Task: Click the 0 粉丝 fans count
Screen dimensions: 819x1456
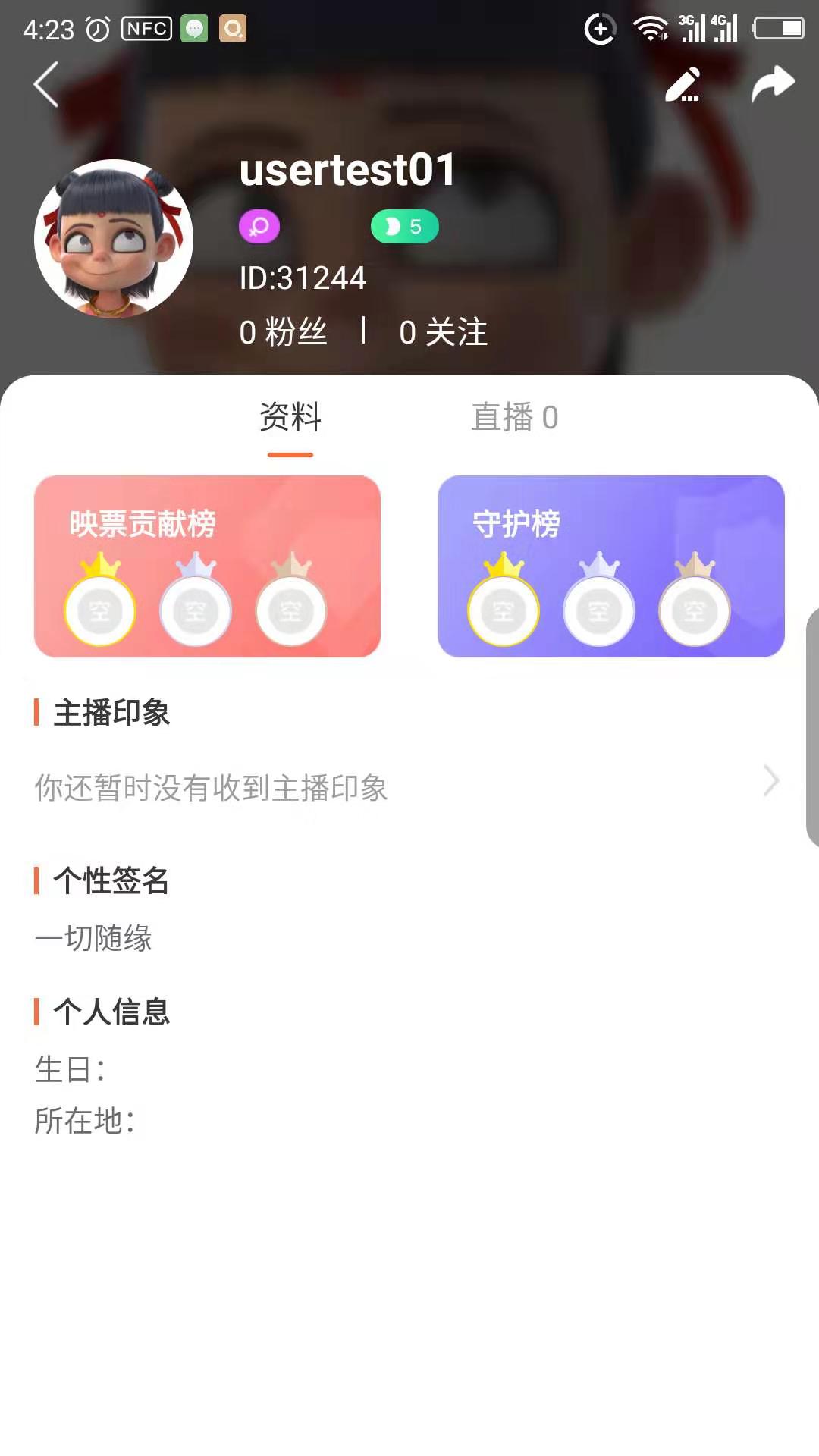Action: [x=284, y=331]
